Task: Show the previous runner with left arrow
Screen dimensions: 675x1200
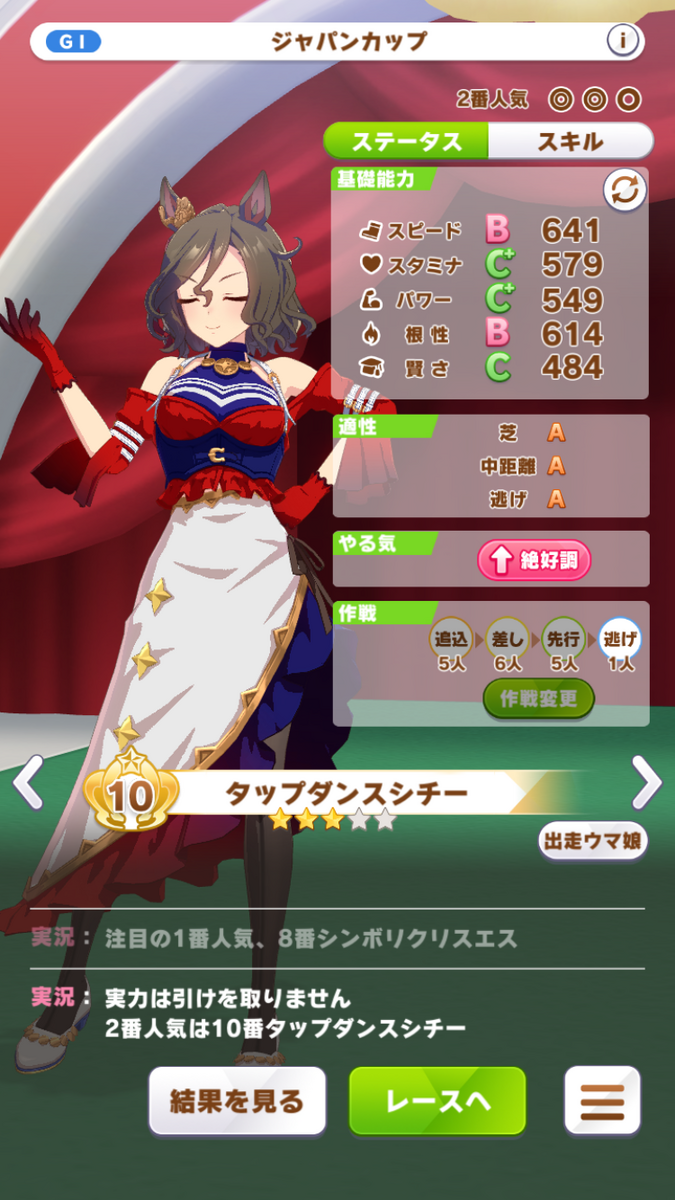Action: 28,782
